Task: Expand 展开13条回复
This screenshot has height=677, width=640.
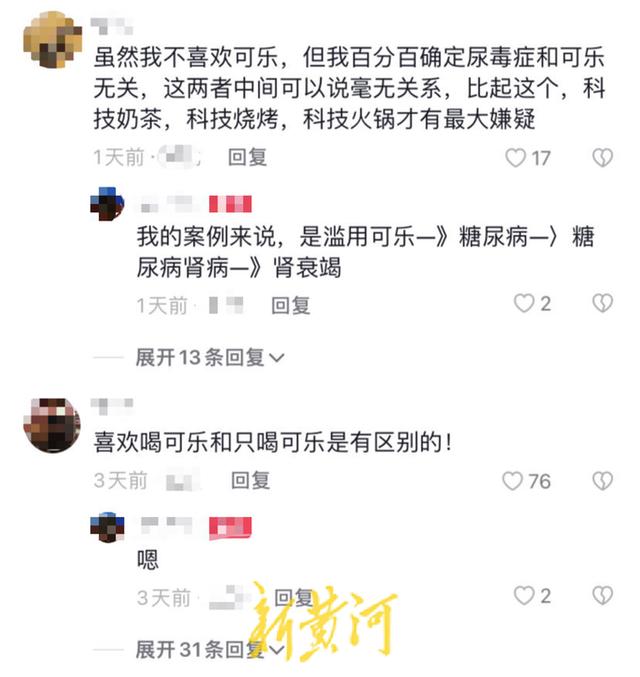Action: point(210,357)
